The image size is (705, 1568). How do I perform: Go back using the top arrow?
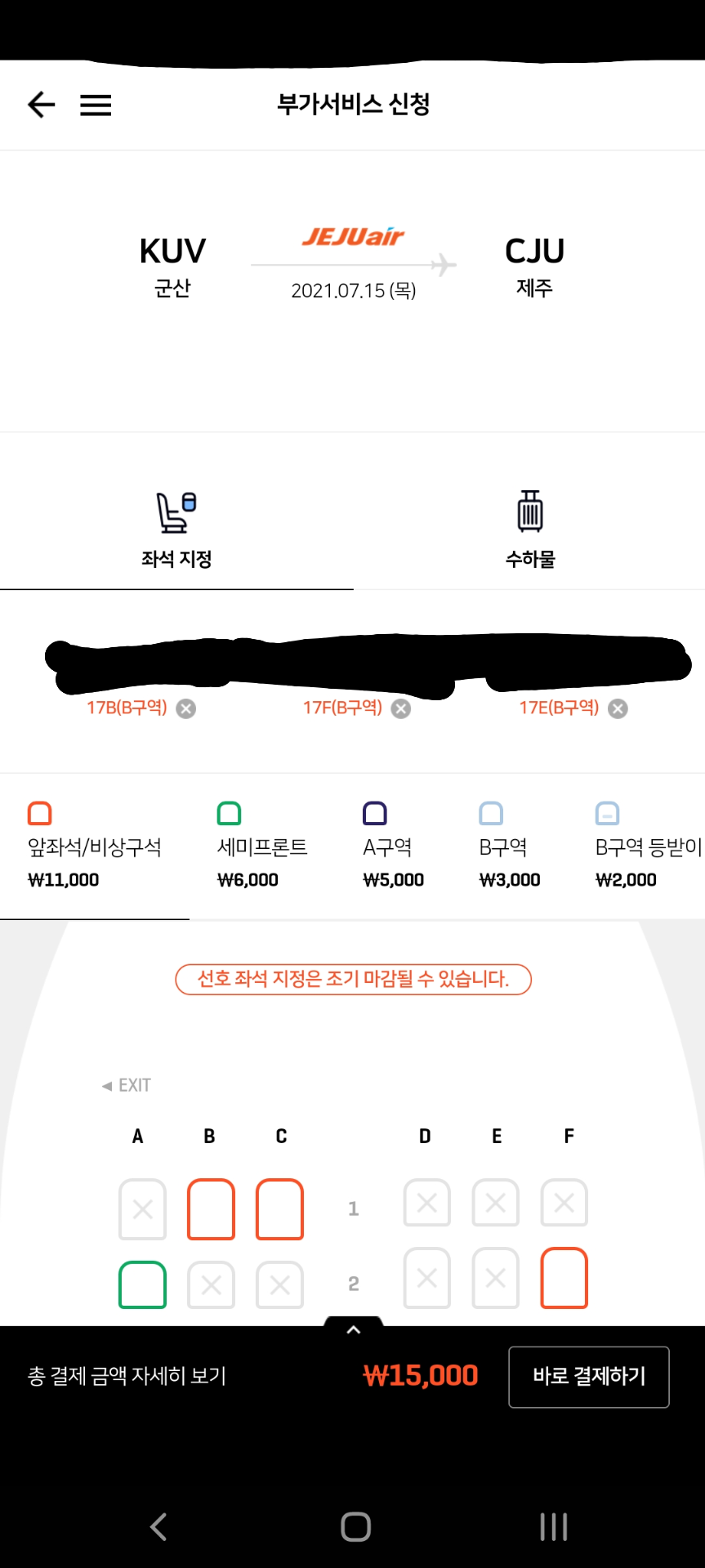(41, 105)
